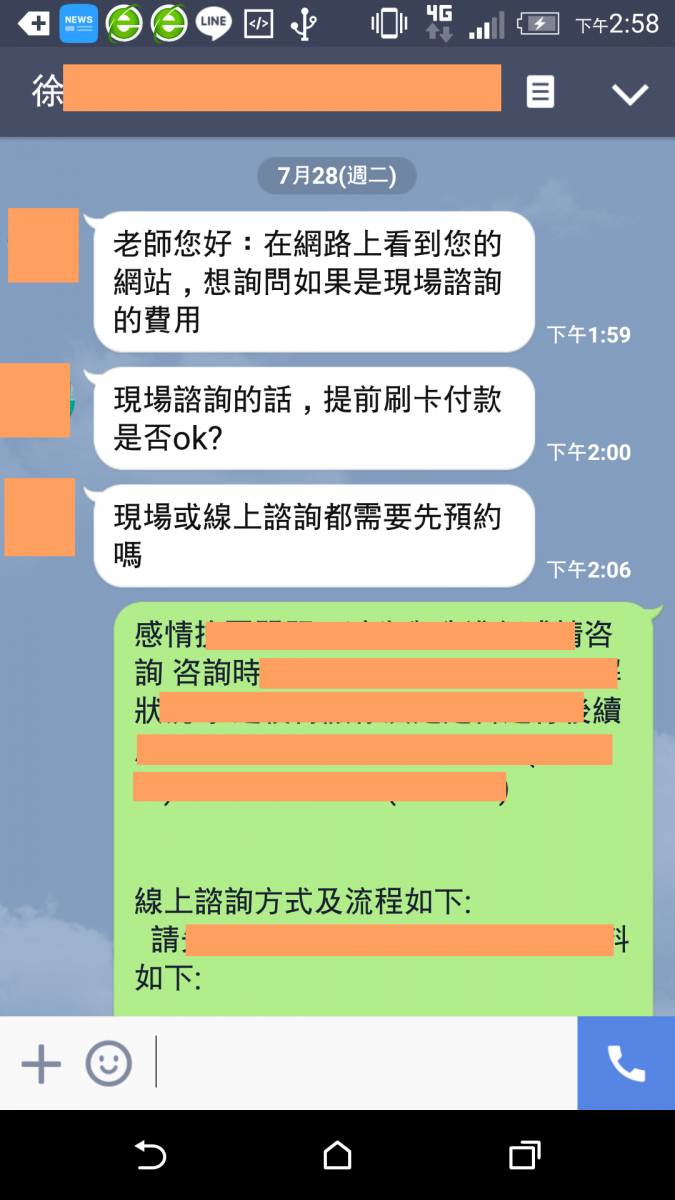Expand the chat options chevron menu
The image size is (675, 1200).
[x=630, y=94]
